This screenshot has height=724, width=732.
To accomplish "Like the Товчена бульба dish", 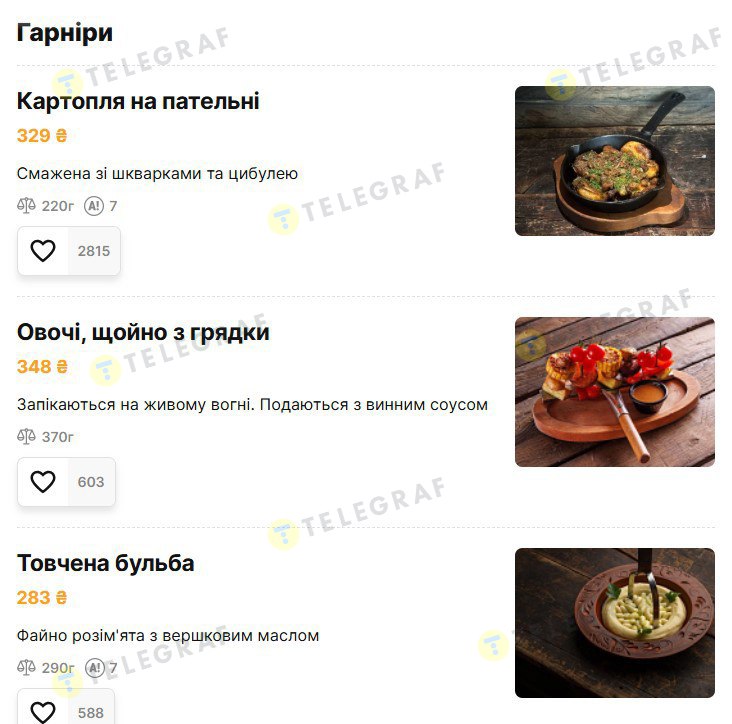I will [43, 711].
